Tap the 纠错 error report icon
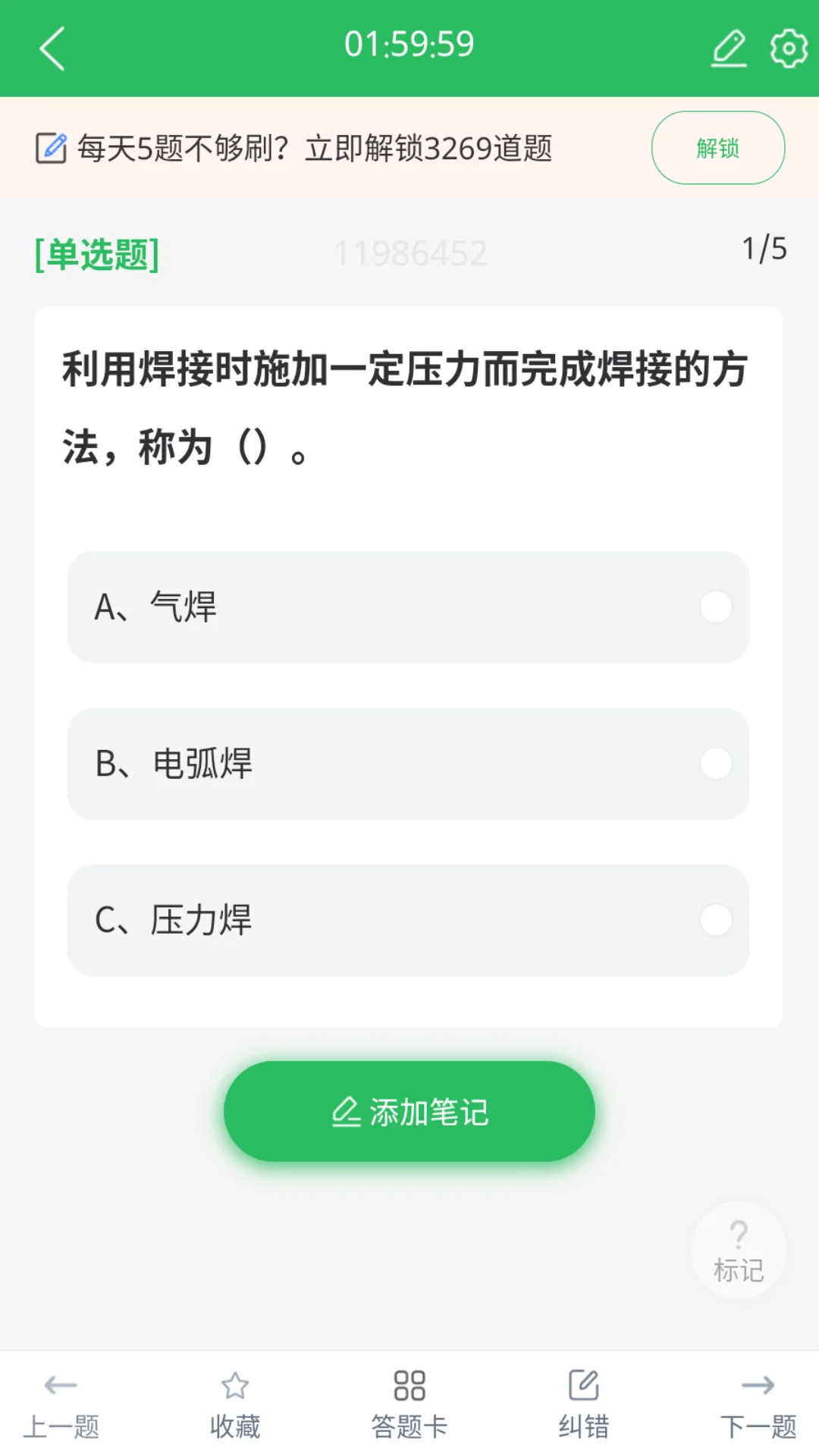This screenshot has height=1456, width=819. [582, 1401]
